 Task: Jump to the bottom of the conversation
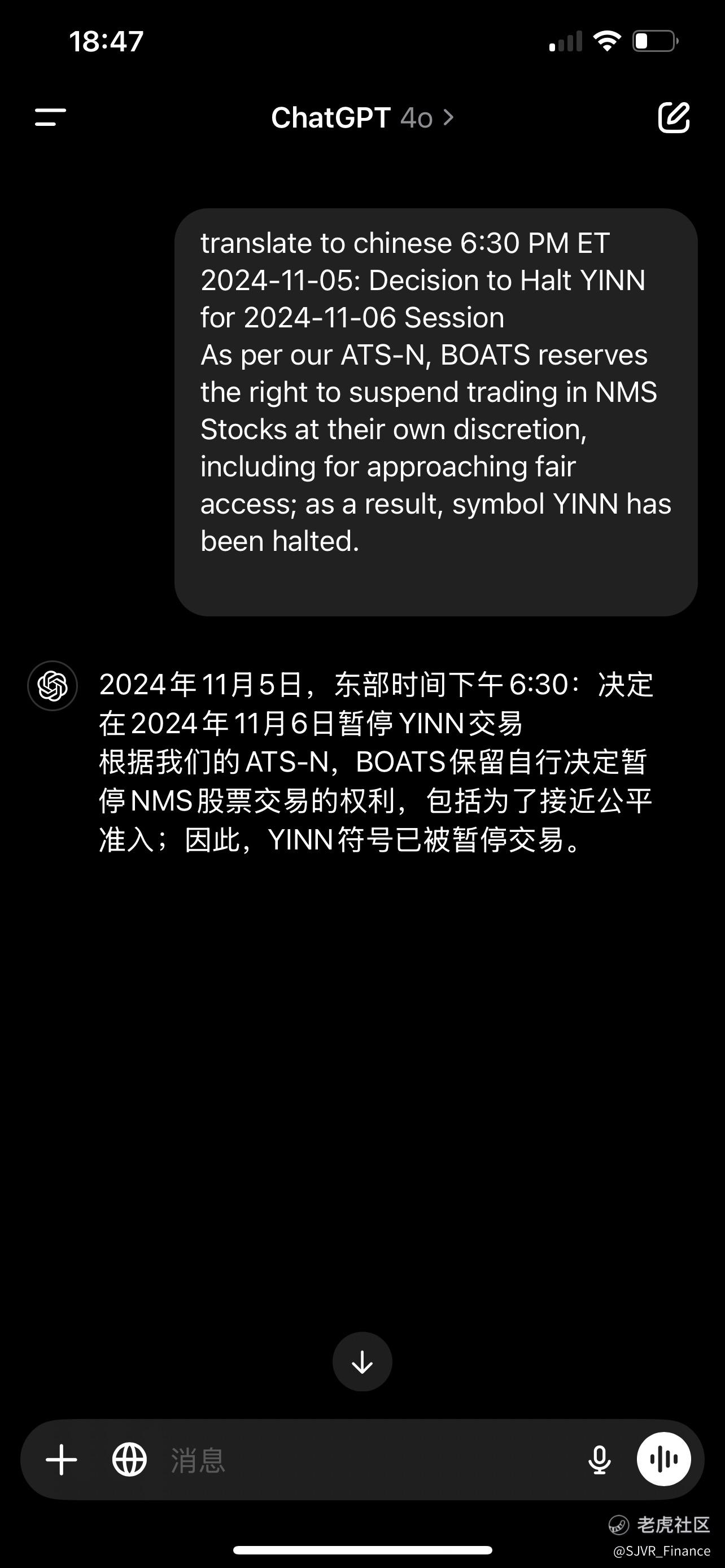(362, 1361)
